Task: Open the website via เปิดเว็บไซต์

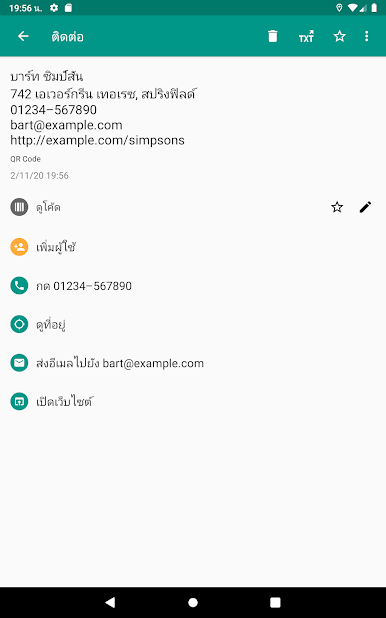Action: coord(193,402)
